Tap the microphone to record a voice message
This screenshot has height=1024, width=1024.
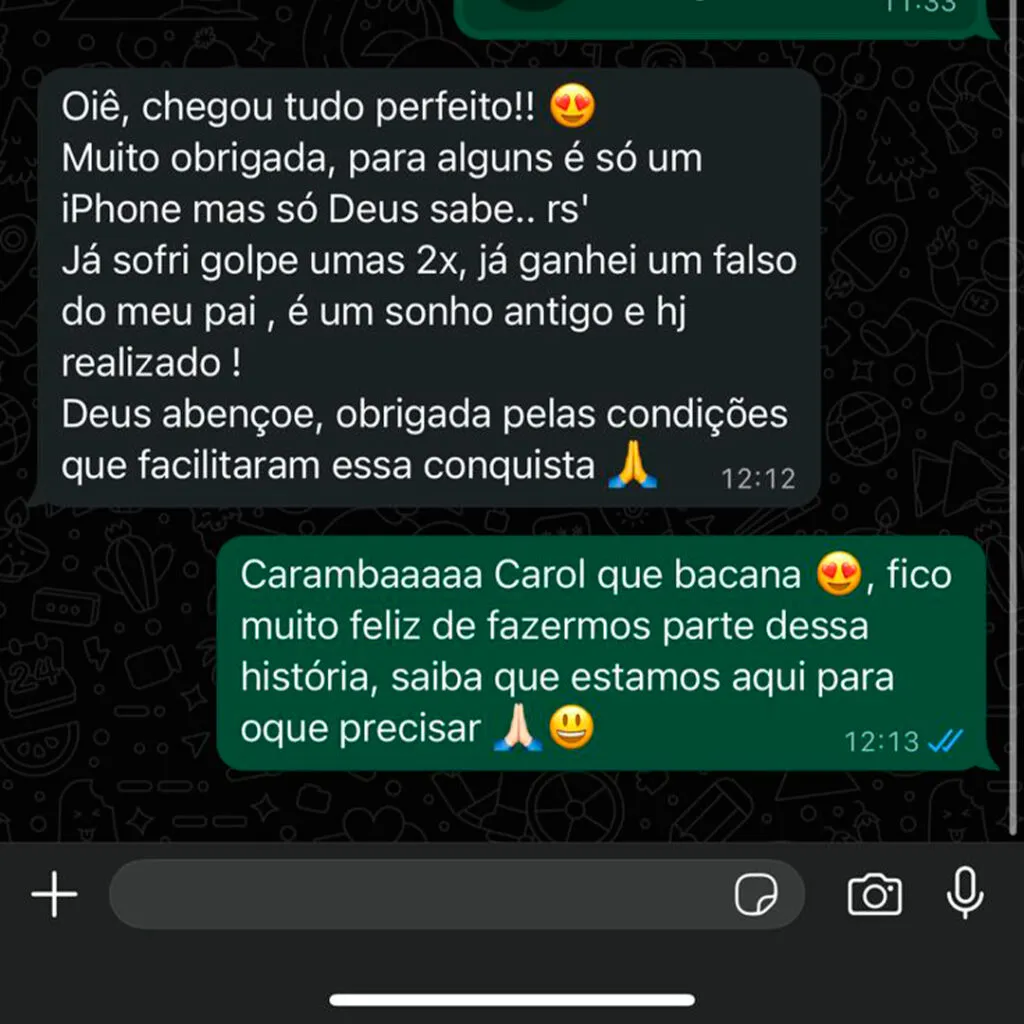[x=965, y=892]
